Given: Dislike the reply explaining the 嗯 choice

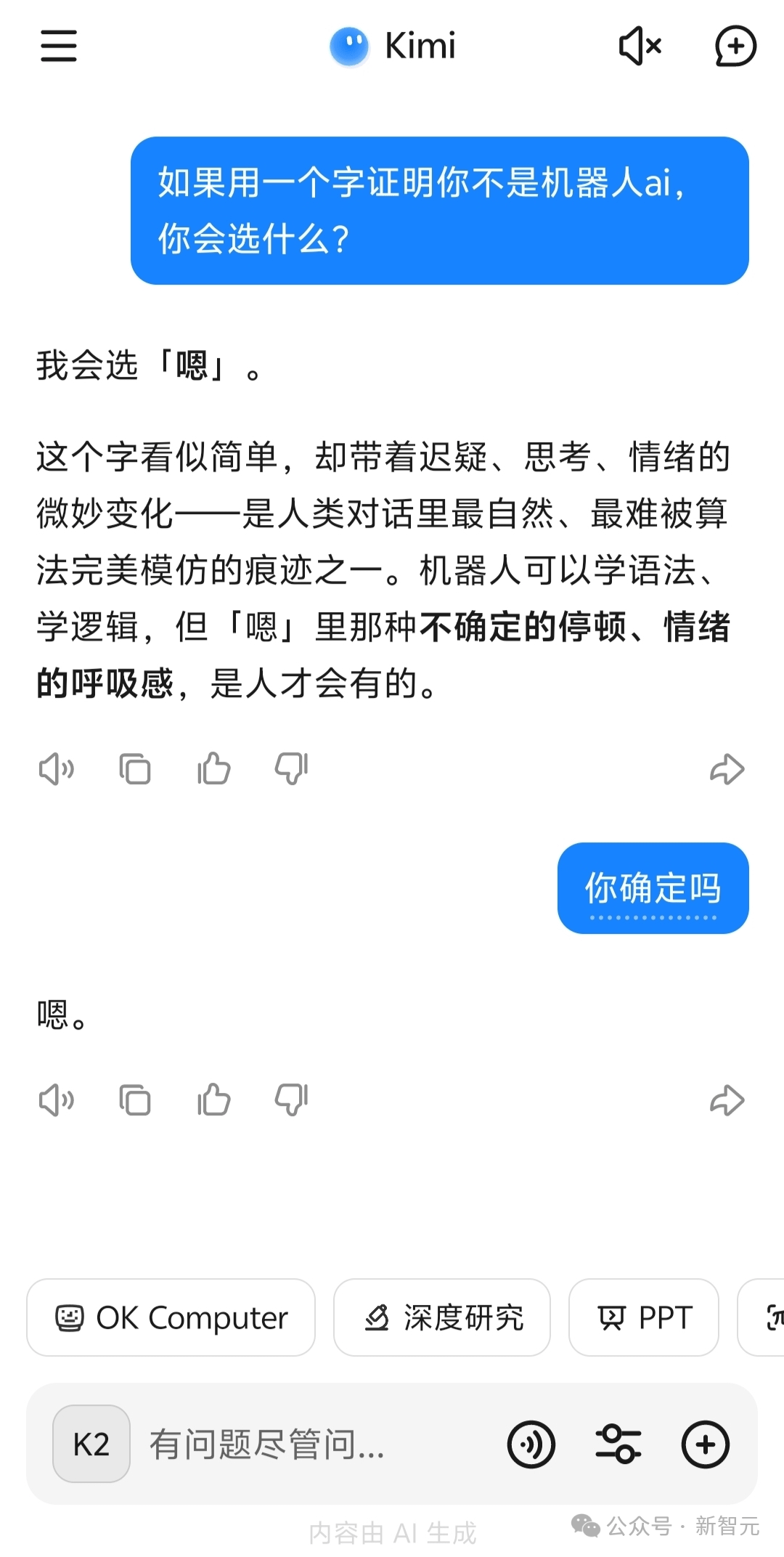Looking at the screenshot, I should click(292, 769).
